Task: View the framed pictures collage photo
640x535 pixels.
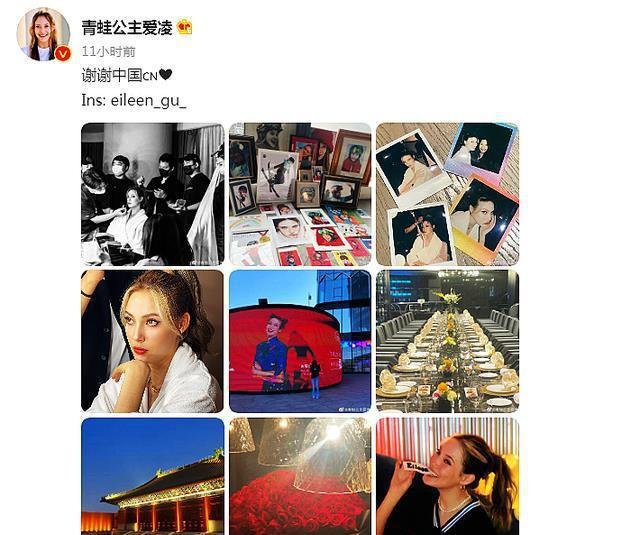Action: point(299,194)
